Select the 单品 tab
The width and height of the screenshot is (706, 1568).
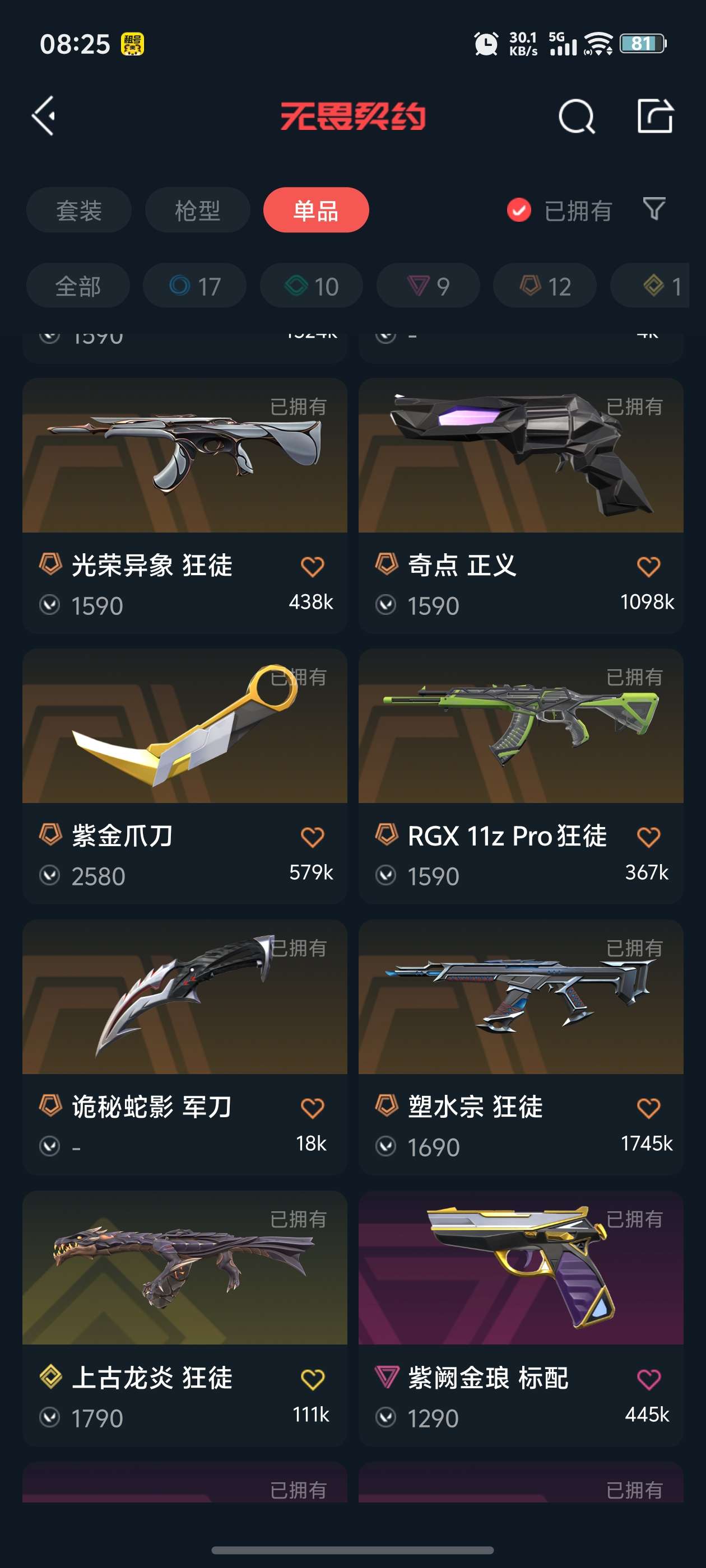315,211
